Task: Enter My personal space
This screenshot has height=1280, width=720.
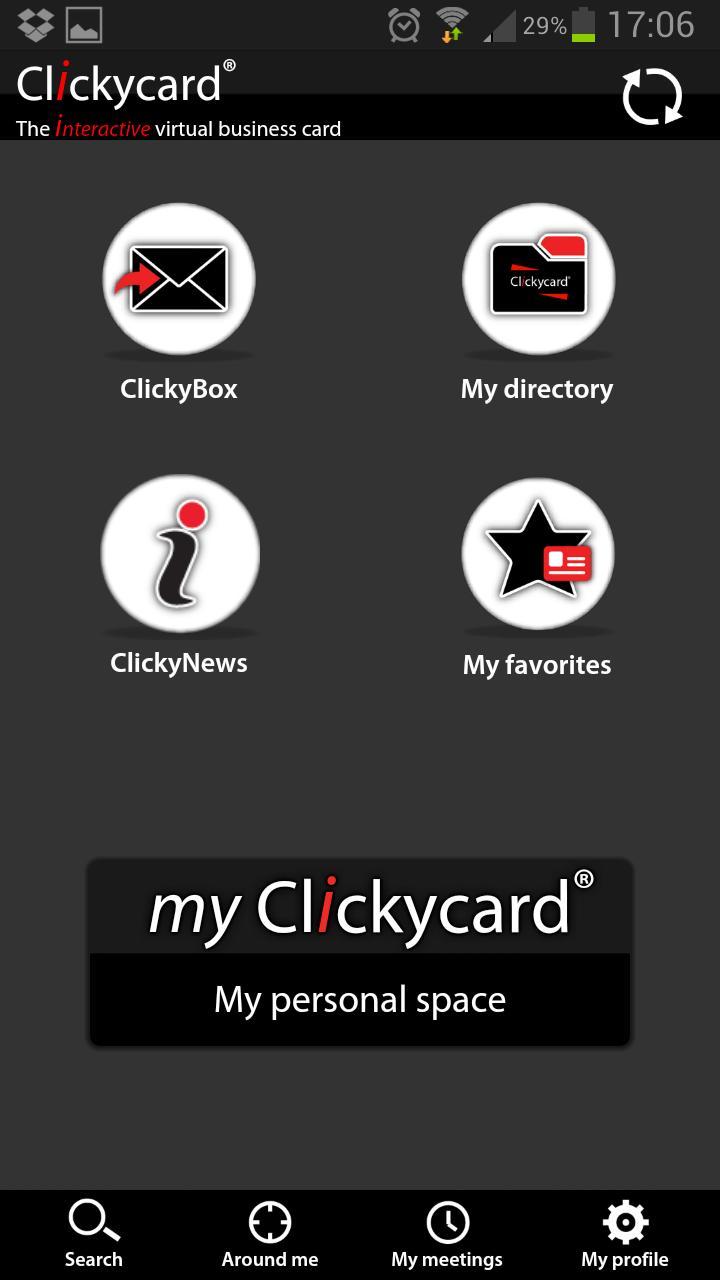Action: coord(360,998)
